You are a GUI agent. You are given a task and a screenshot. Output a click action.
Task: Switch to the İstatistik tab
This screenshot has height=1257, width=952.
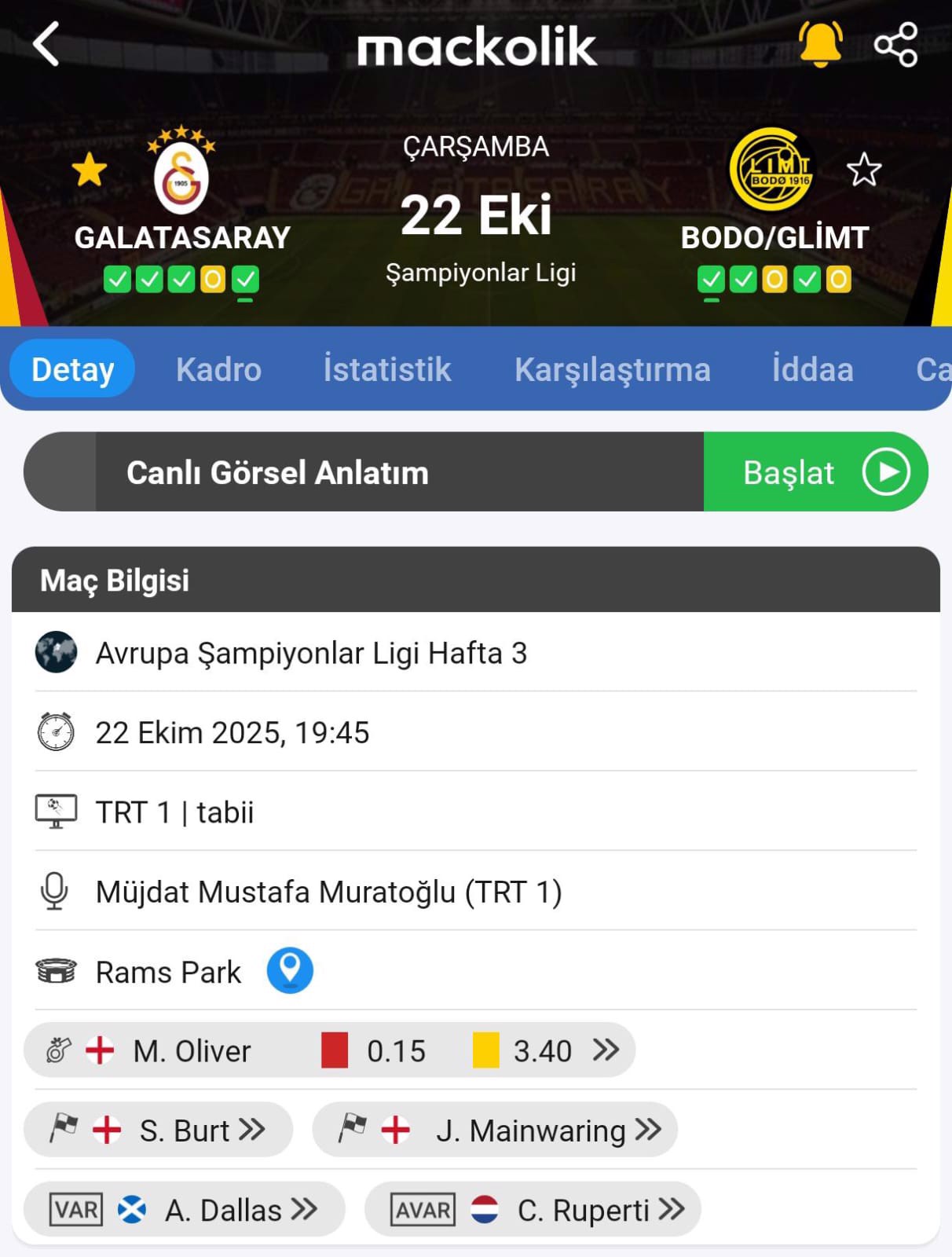[387, 369]
